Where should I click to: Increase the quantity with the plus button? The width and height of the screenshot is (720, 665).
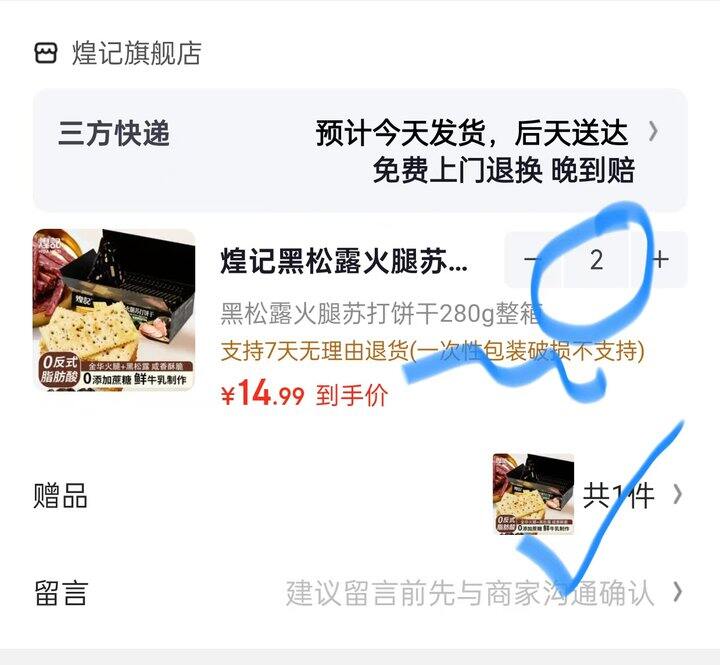tap(661, 260)
